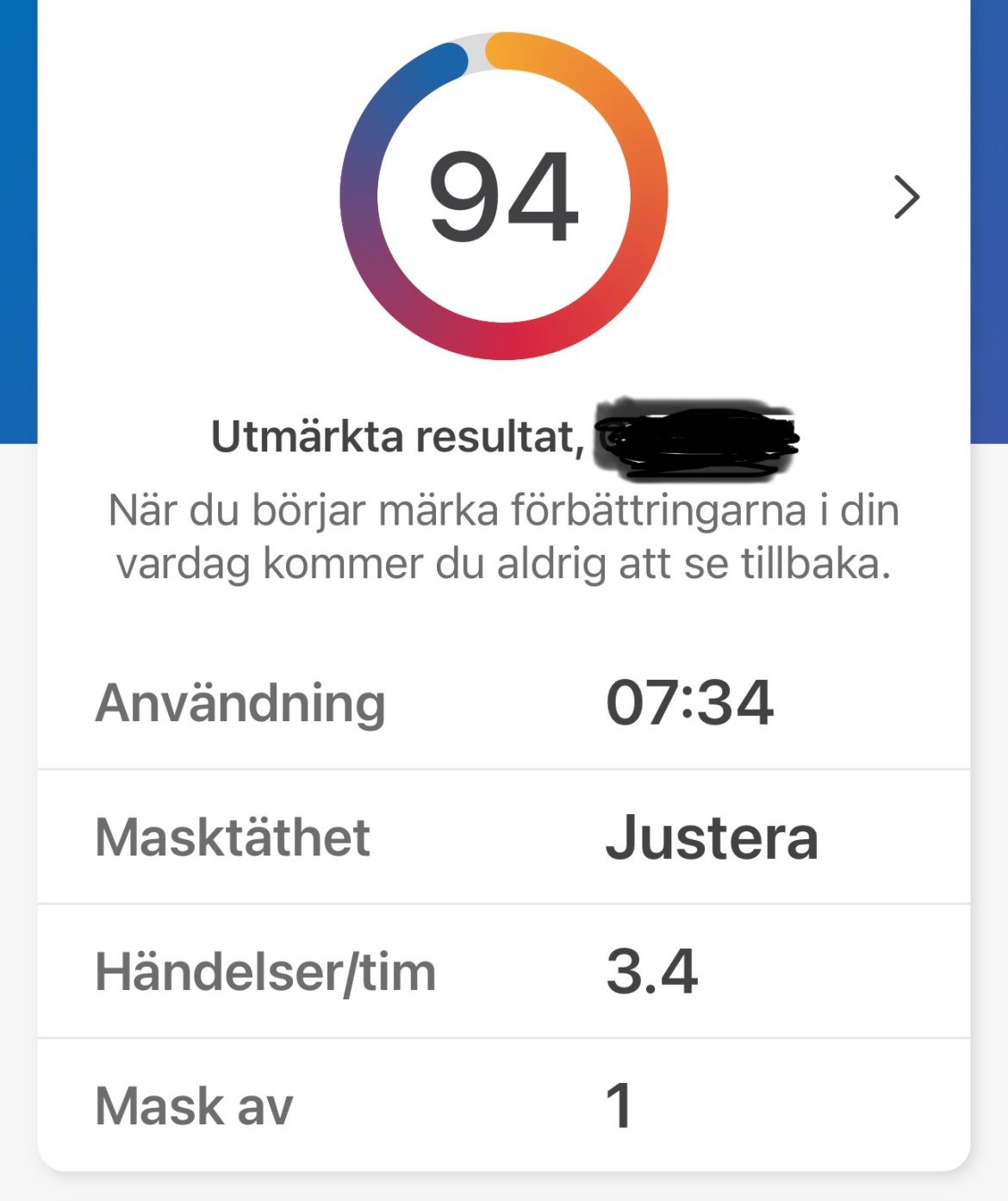1008x1201 pixels.
Task: Open score details via the right chevron
Action: (906, 197)
